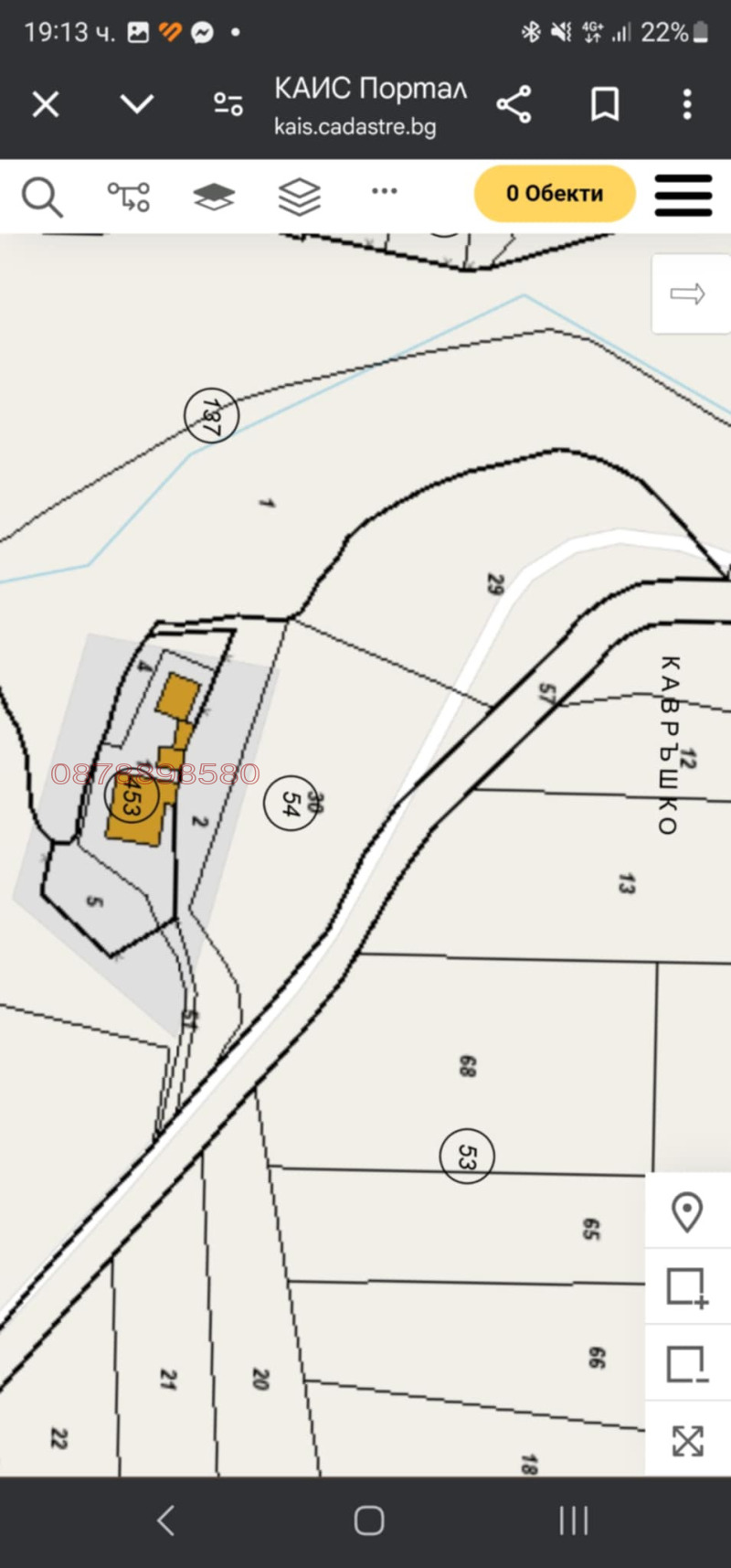Screen dimensions: 731x1568
Task: Show more tools via the three dots
Action: (x=384, y=191)
